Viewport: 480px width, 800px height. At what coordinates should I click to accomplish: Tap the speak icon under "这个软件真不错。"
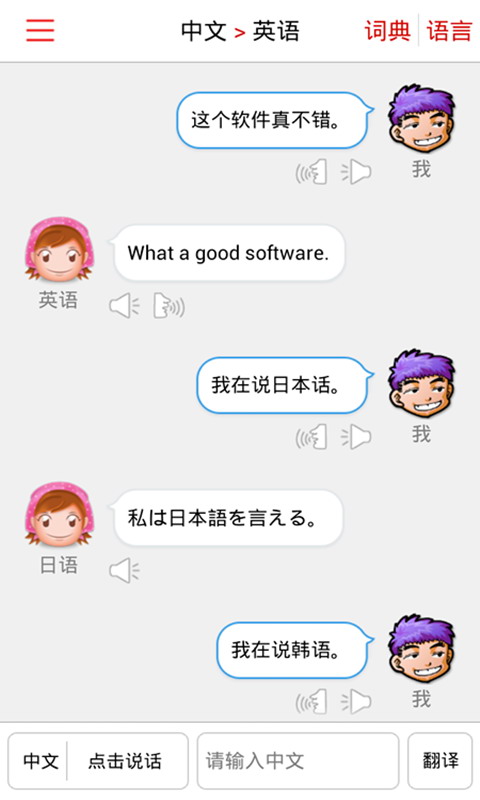[311, 171]
